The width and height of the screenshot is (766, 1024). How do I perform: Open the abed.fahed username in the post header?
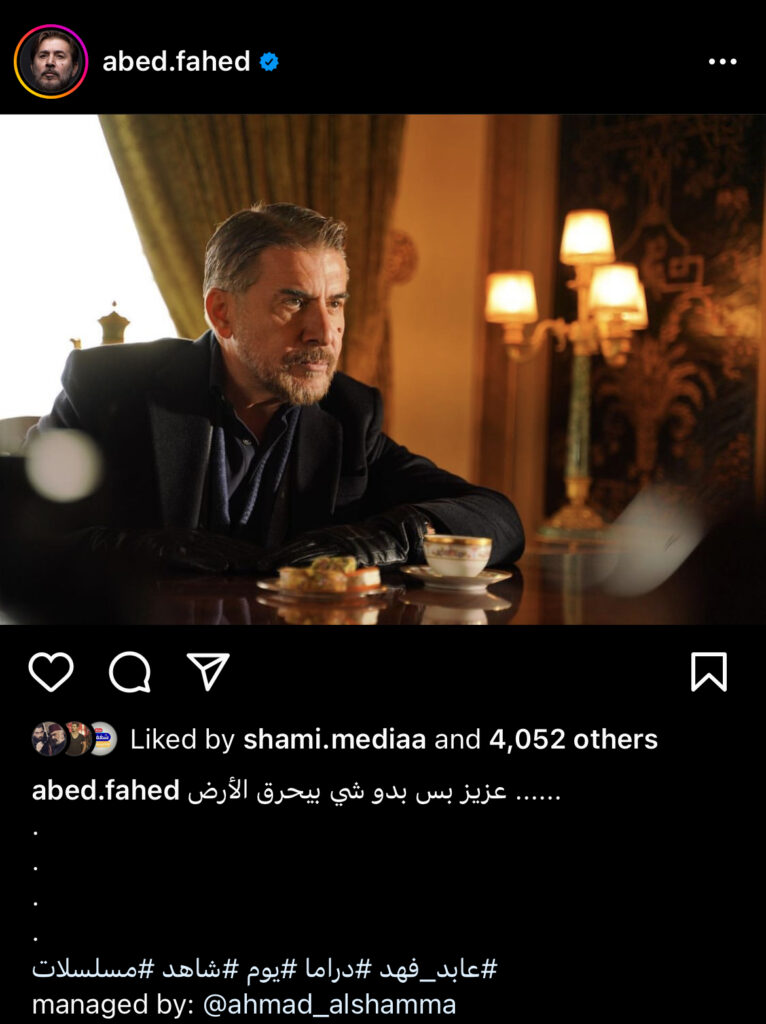click(176, 61)
